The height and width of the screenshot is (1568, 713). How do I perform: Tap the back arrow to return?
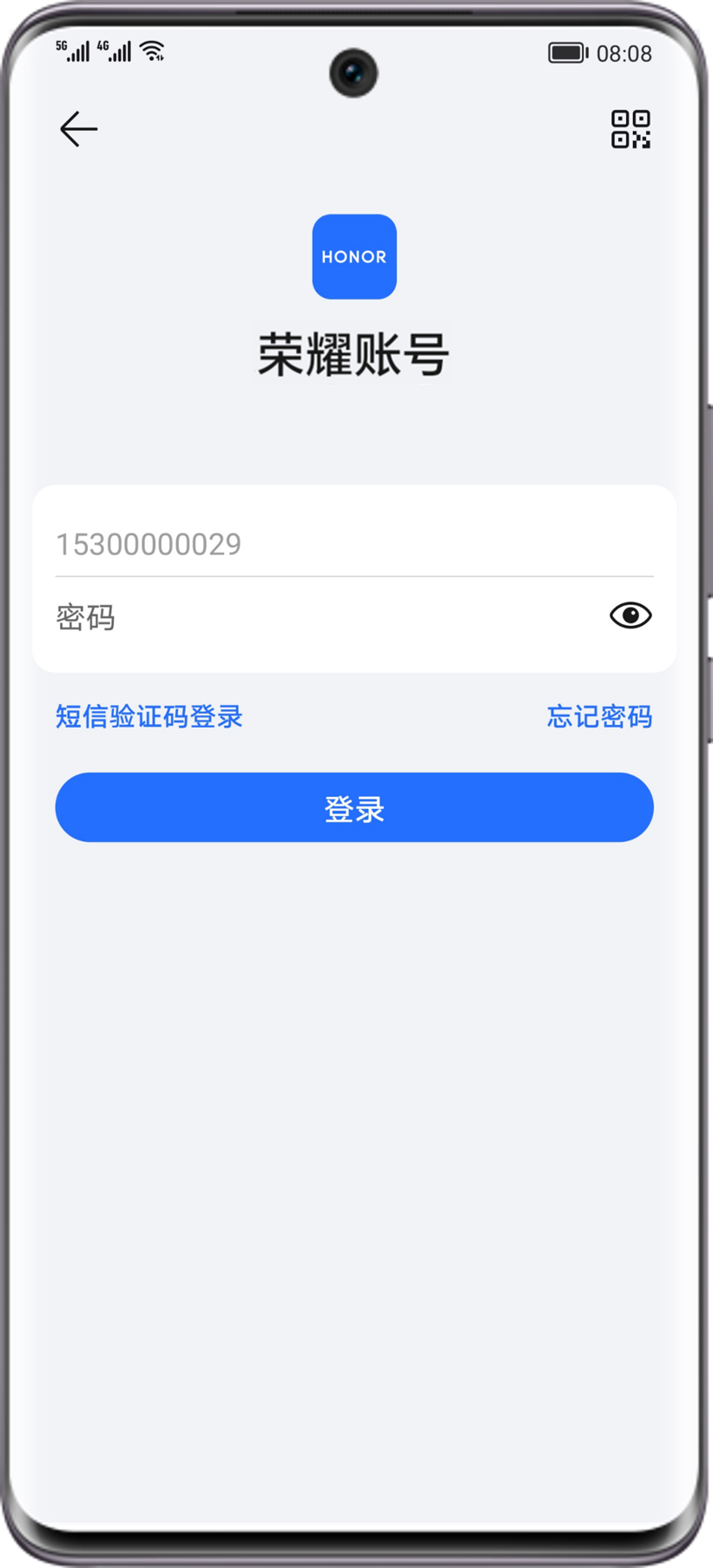(x=78, y=128)
